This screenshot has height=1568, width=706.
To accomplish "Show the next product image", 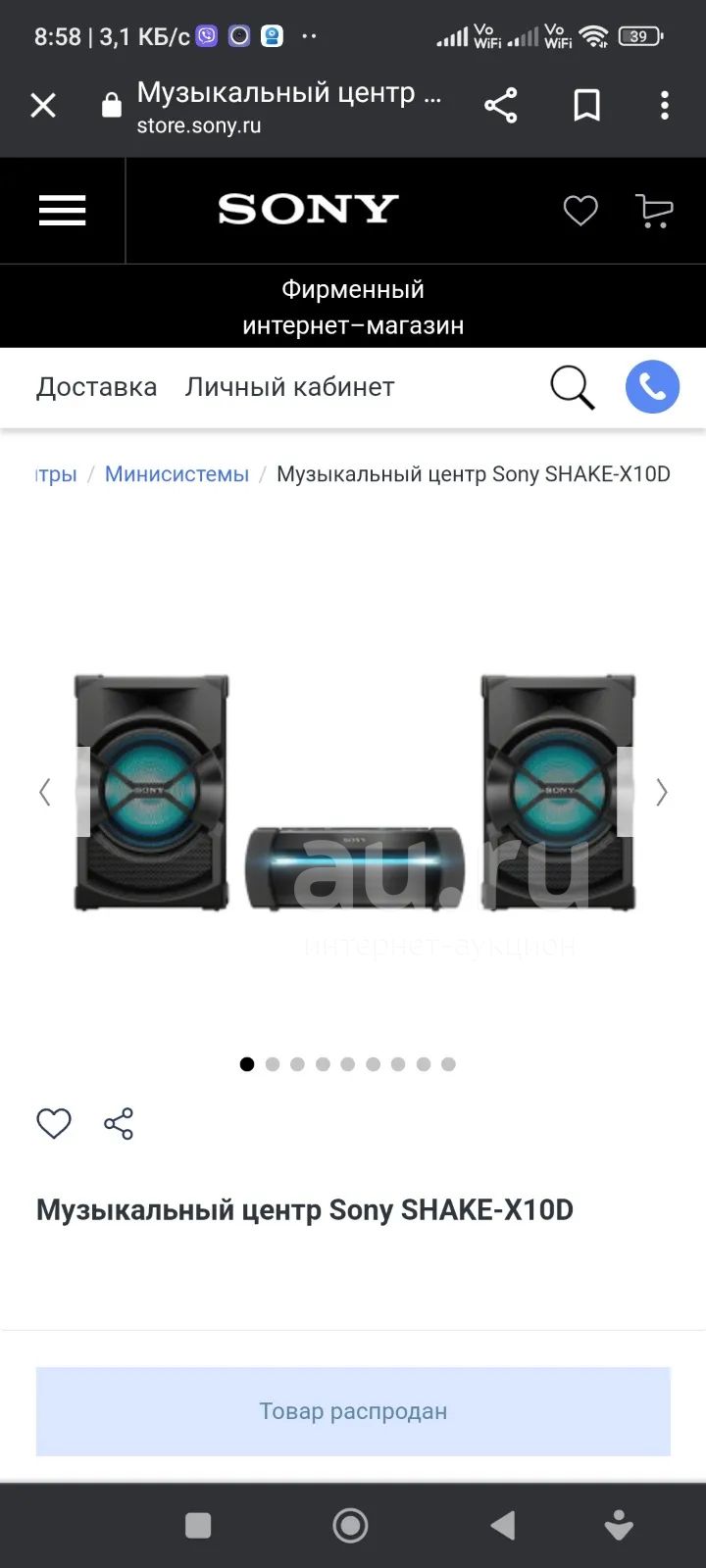I will pos(662,792).
